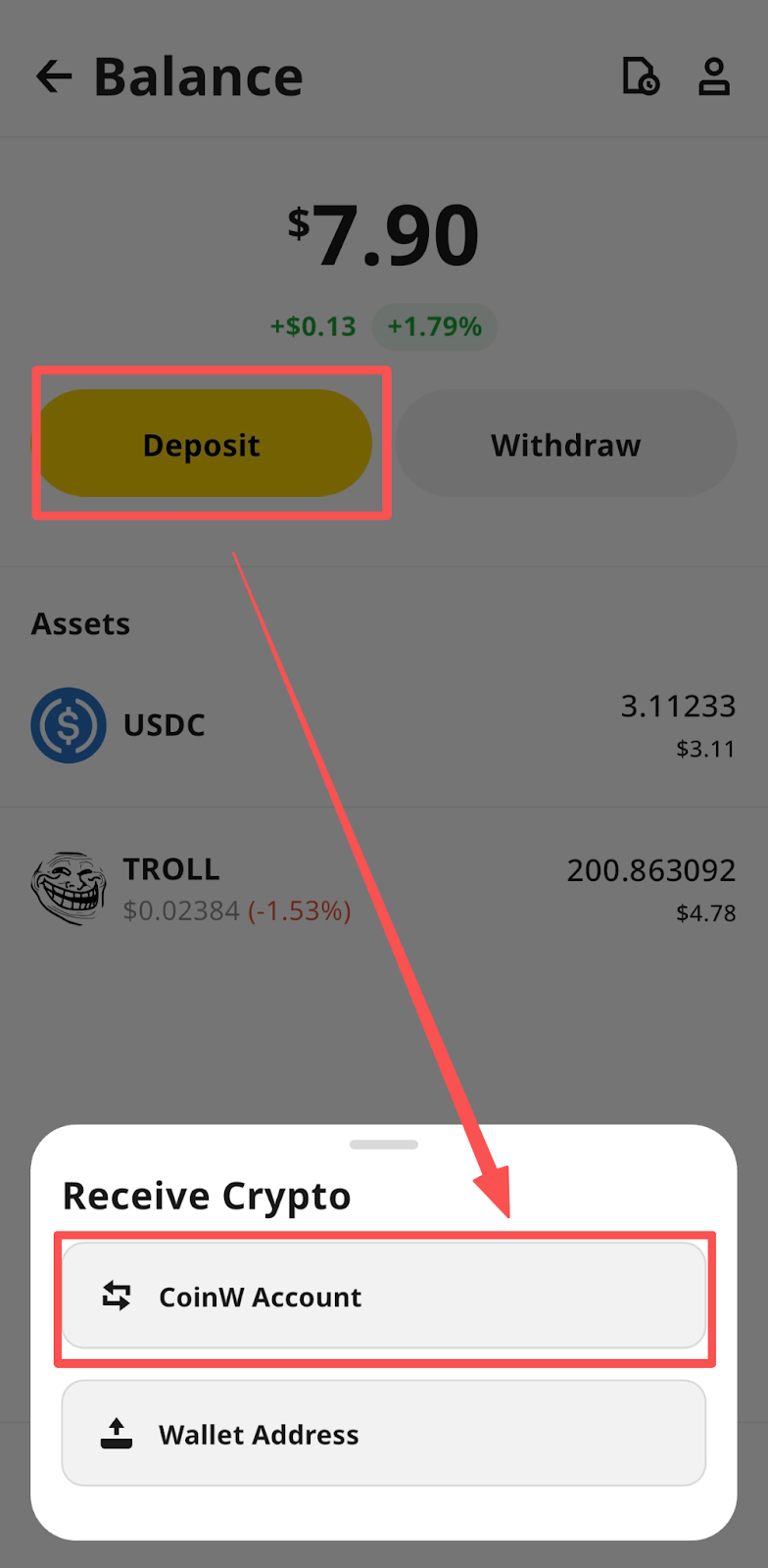Screen dimensions: 768x1568
Task: Tap the Deposit button
Action: [x=203, y=445]
